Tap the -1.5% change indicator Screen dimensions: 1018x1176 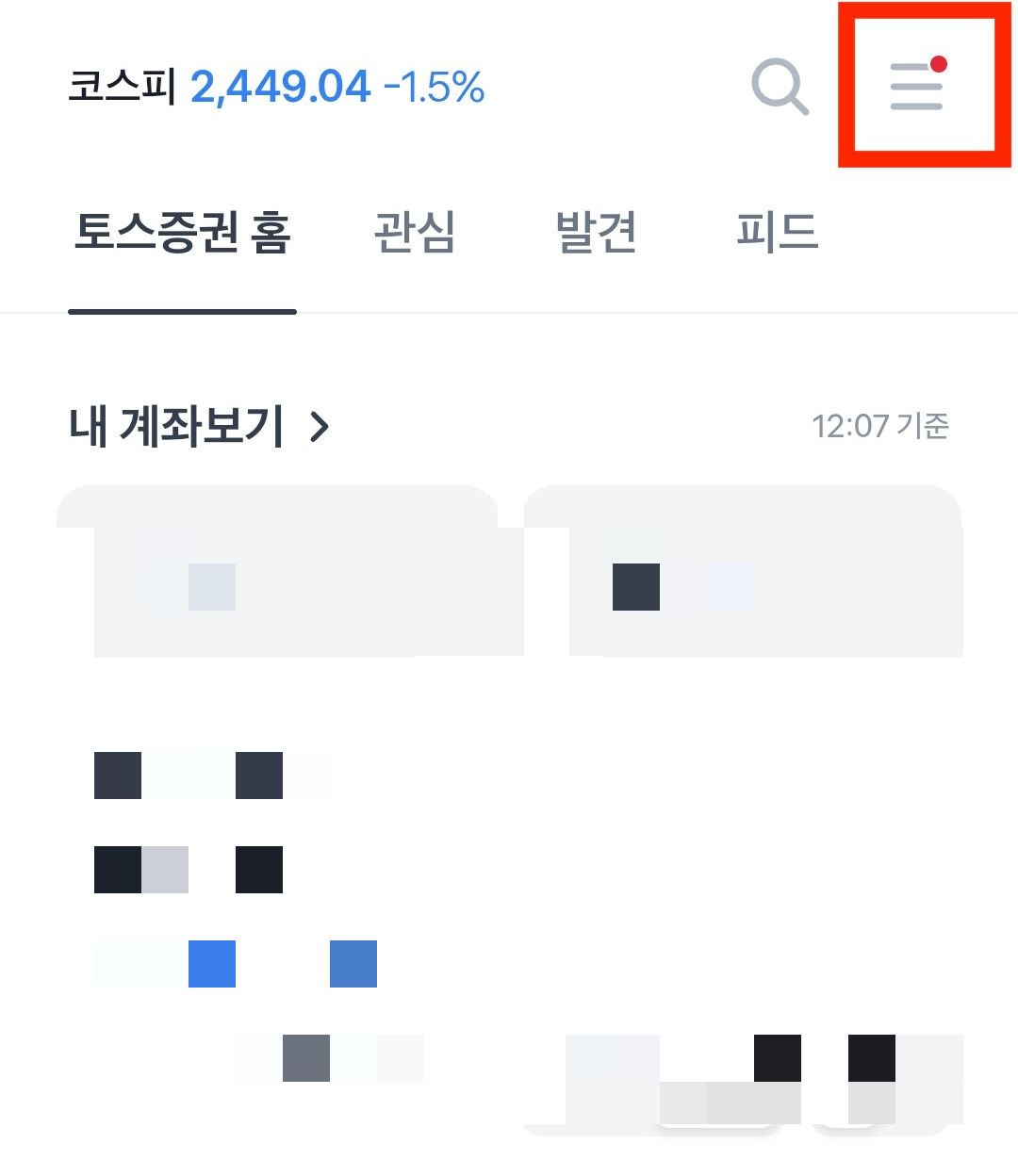coord(435,89)
